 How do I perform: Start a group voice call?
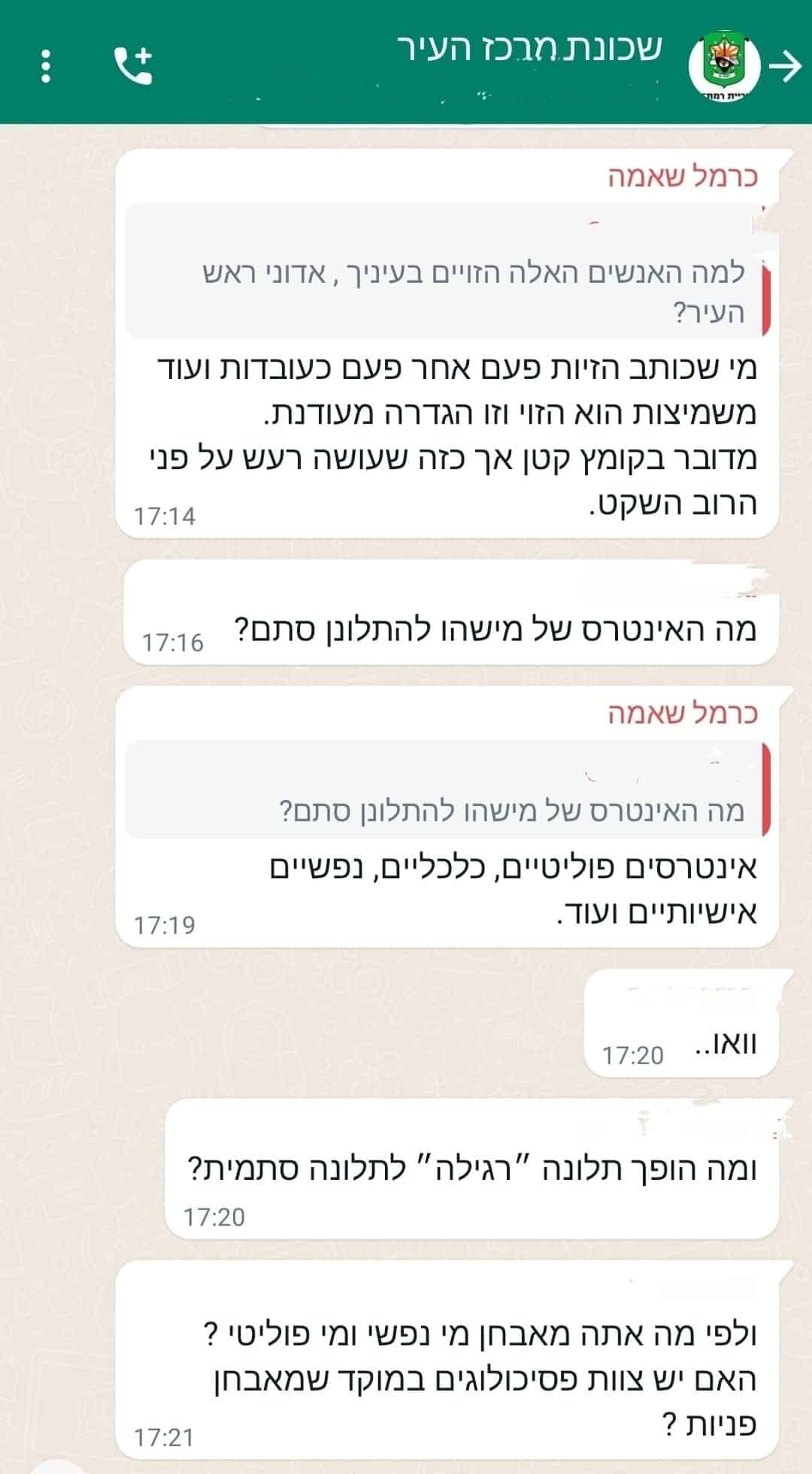click(134, 65)
